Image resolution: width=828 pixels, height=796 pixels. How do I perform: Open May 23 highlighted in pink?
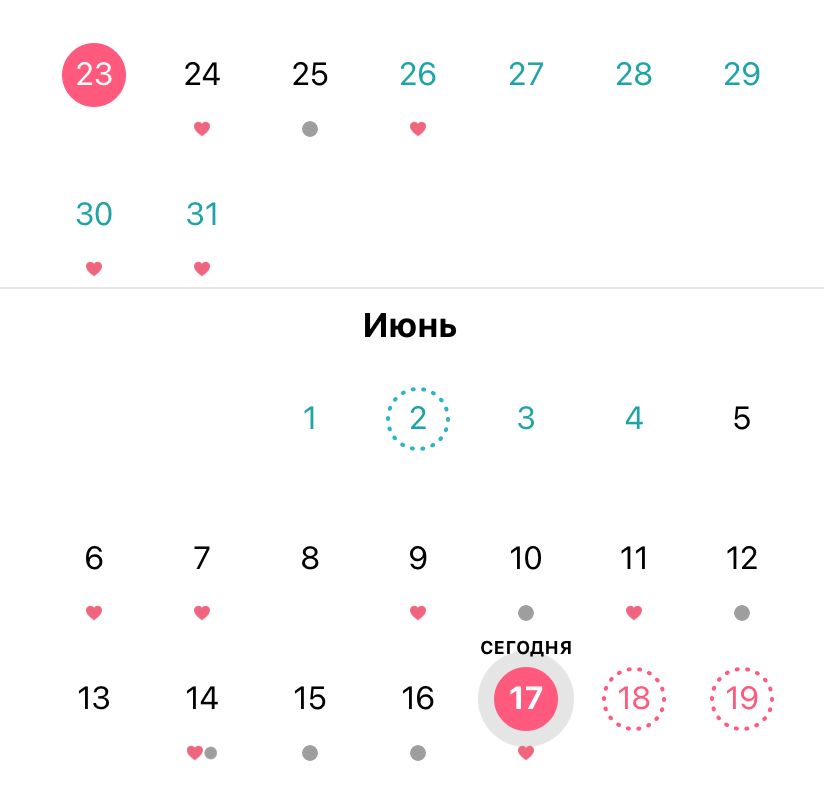click(94, 74)
